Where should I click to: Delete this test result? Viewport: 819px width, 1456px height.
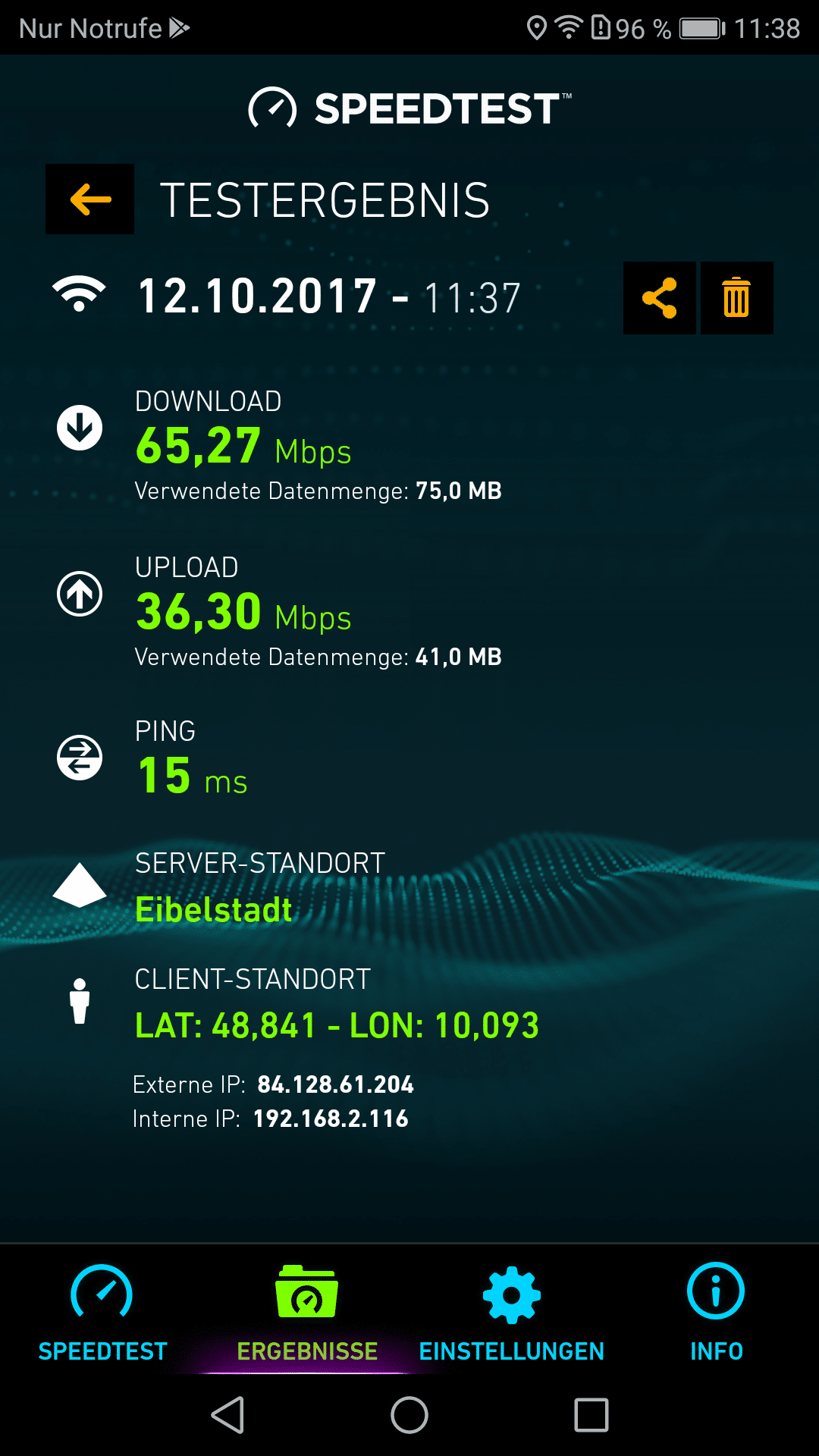click(x=736, y=298)
